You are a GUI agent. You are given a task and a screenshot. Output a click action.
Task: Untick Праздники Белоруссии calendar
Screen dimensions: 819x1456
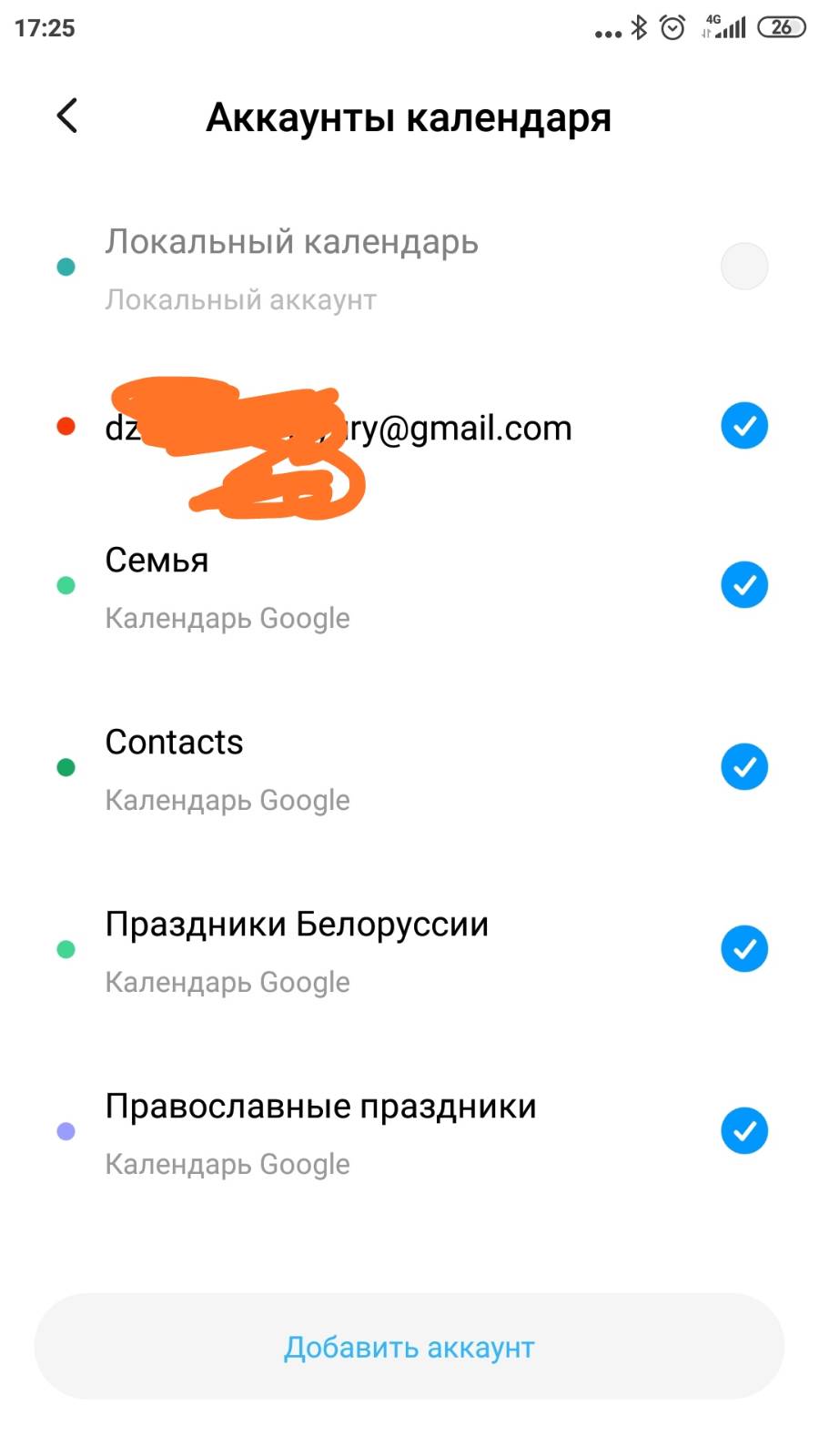click(x=744, y=949)
